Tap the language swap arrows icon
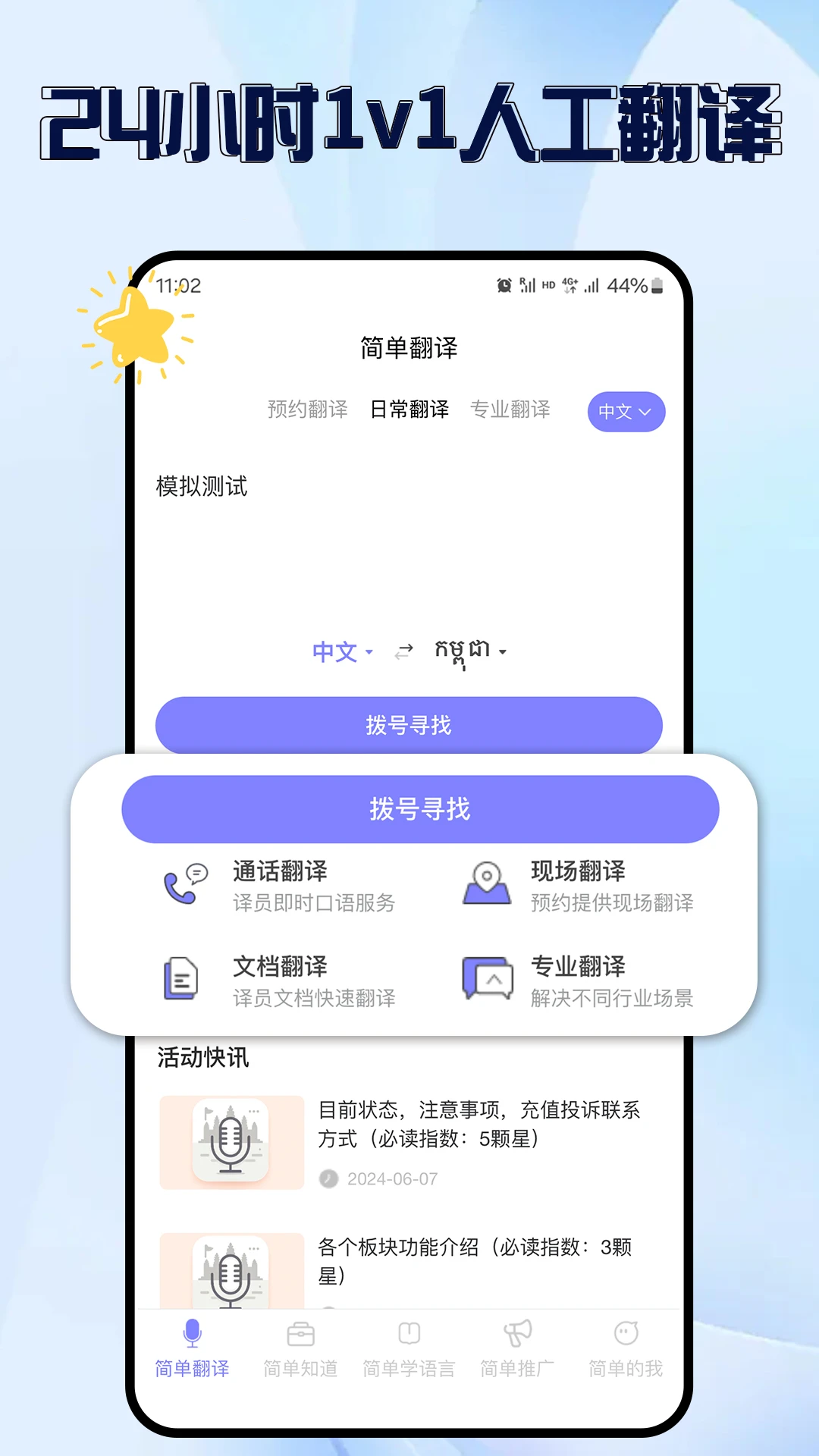Viewport: 819px width, 1456px height. tap(404, 651)
